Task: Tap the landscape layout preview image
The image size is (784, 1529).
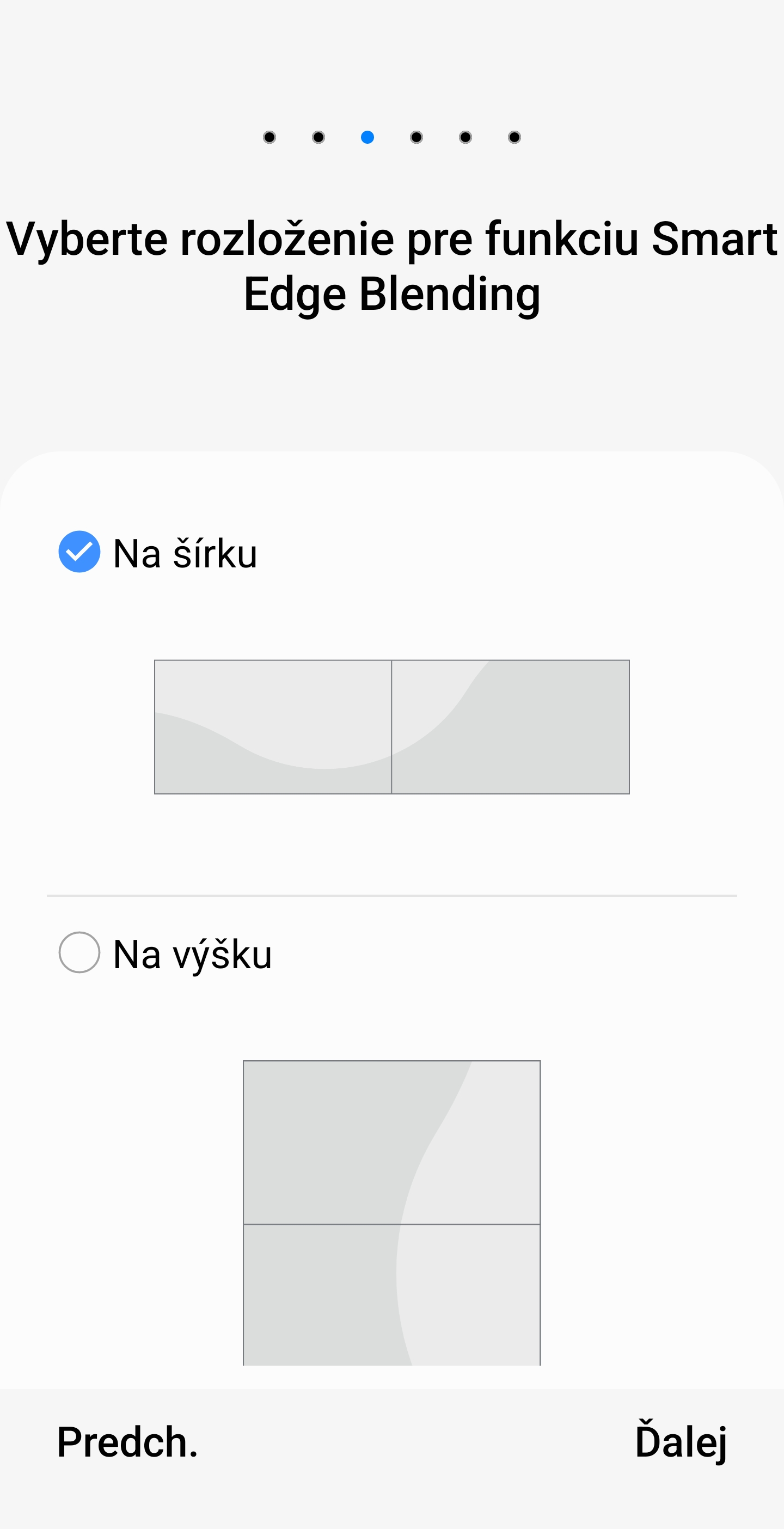Action: click(x=391, y=726)
